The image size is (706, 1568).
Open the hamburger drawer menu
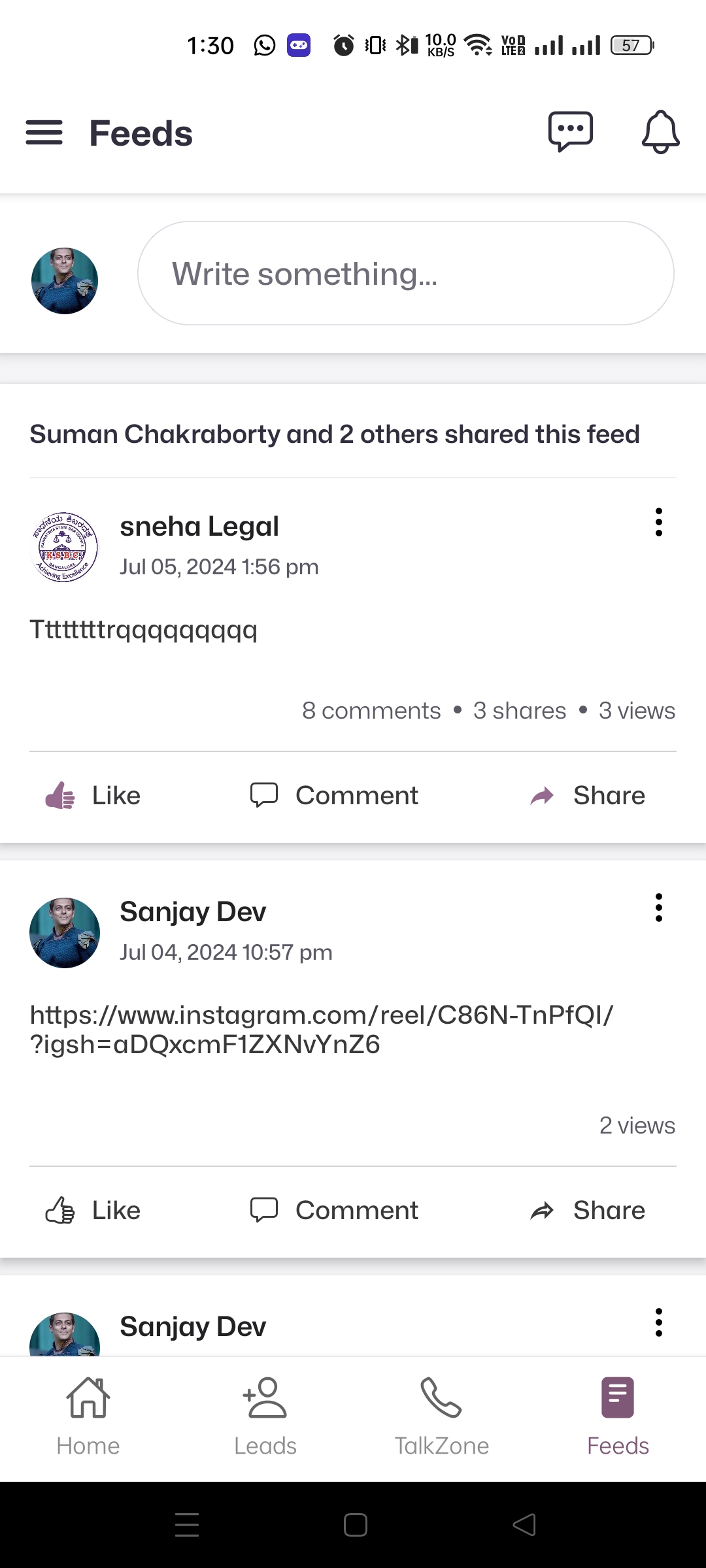click(x=44, y=133)
